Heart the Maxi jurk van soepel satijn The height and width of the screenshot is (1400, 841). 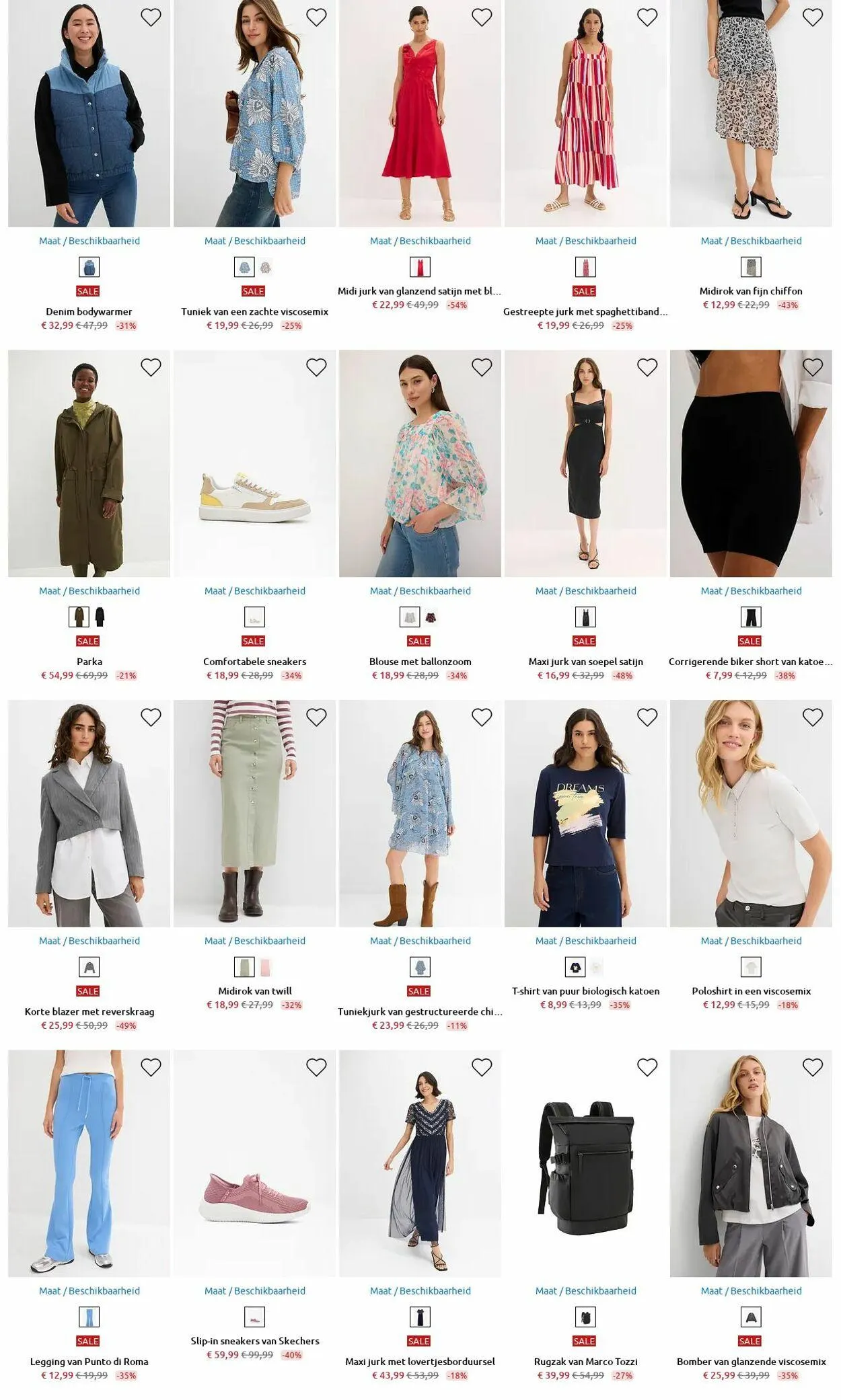[x=647, y=367]
